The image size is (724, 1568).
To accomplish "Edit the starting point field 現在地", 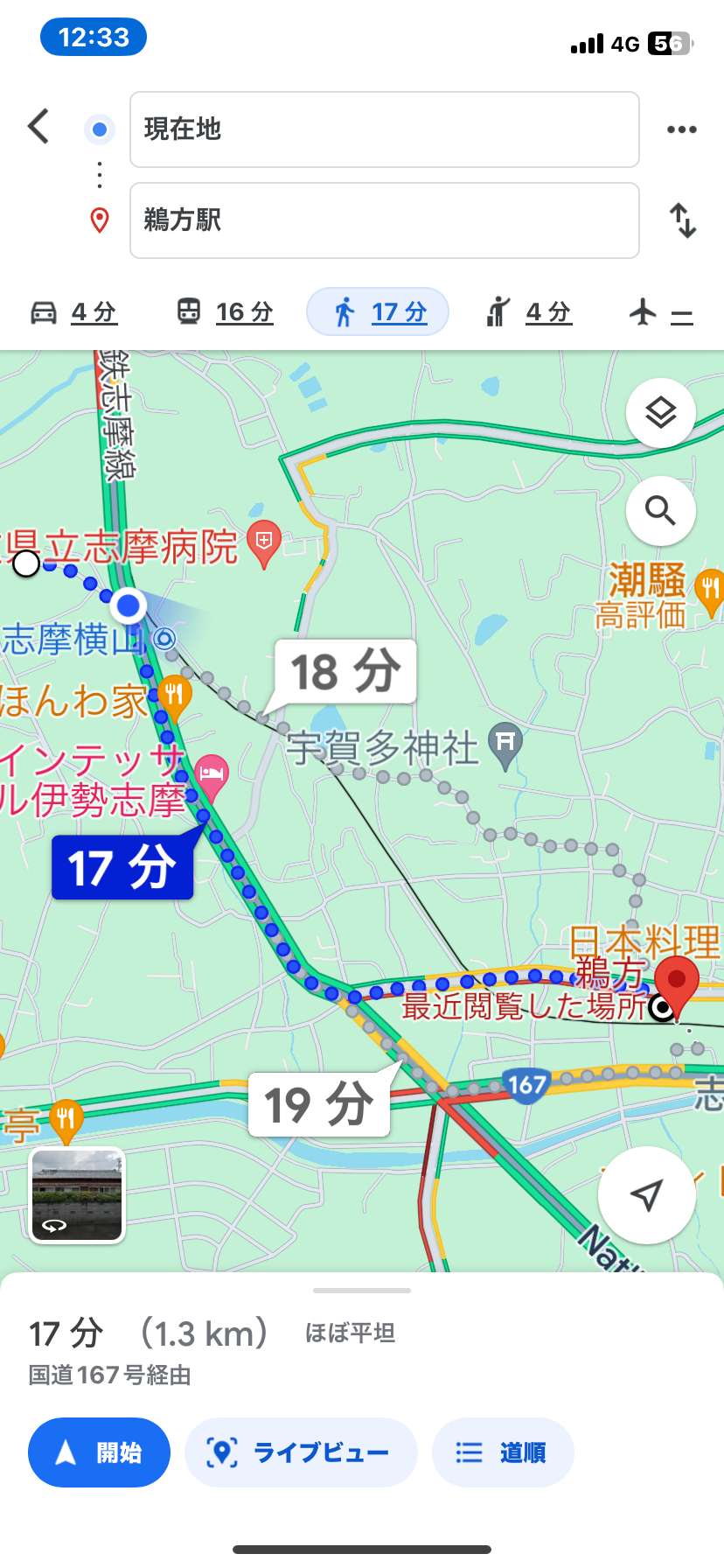I will [385, 129].
